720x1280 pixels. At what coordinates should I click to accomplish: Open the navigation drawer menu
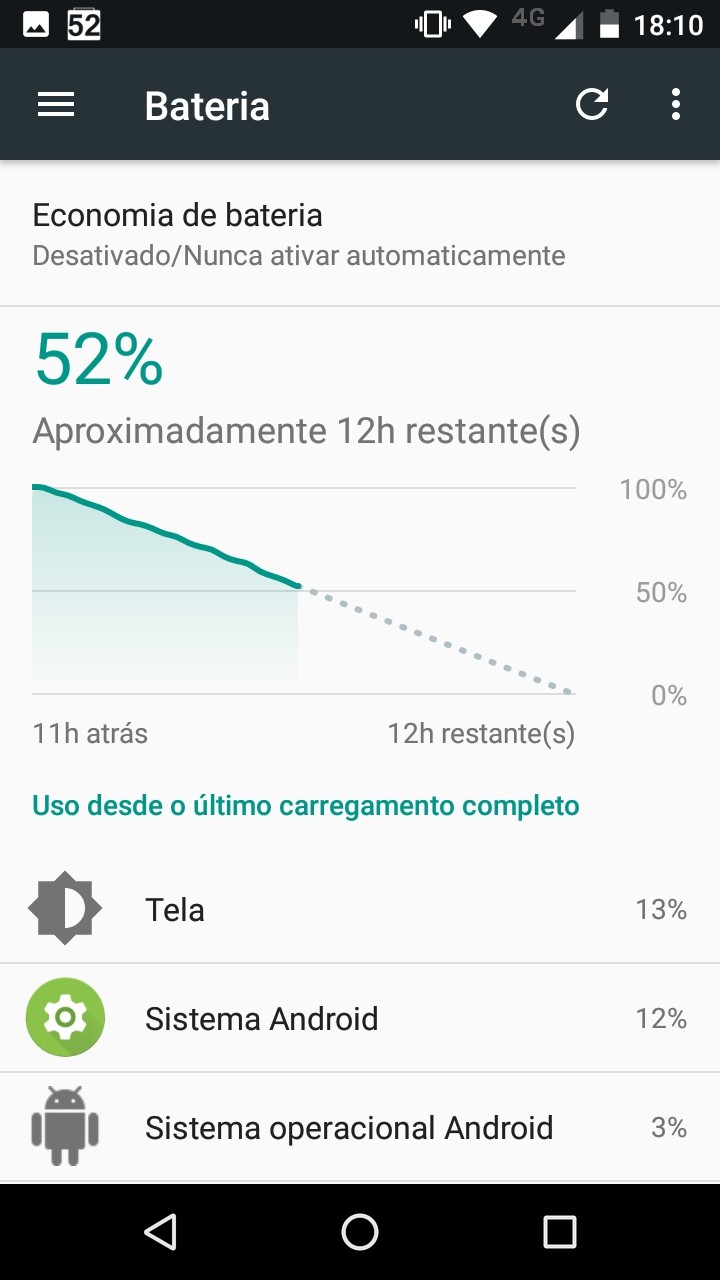coord(56,105)
